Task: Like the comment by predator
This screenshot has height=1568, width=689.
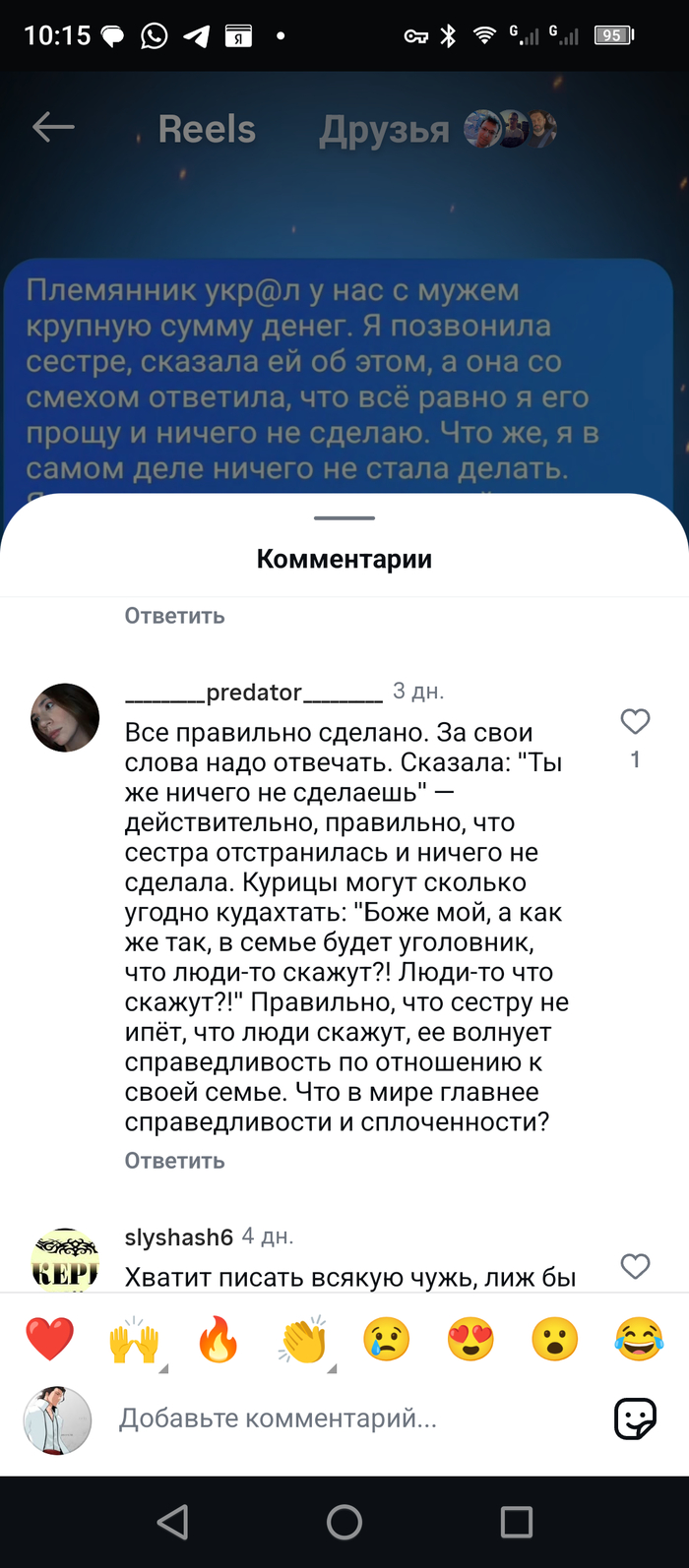Action: click(x=635, y=722)
